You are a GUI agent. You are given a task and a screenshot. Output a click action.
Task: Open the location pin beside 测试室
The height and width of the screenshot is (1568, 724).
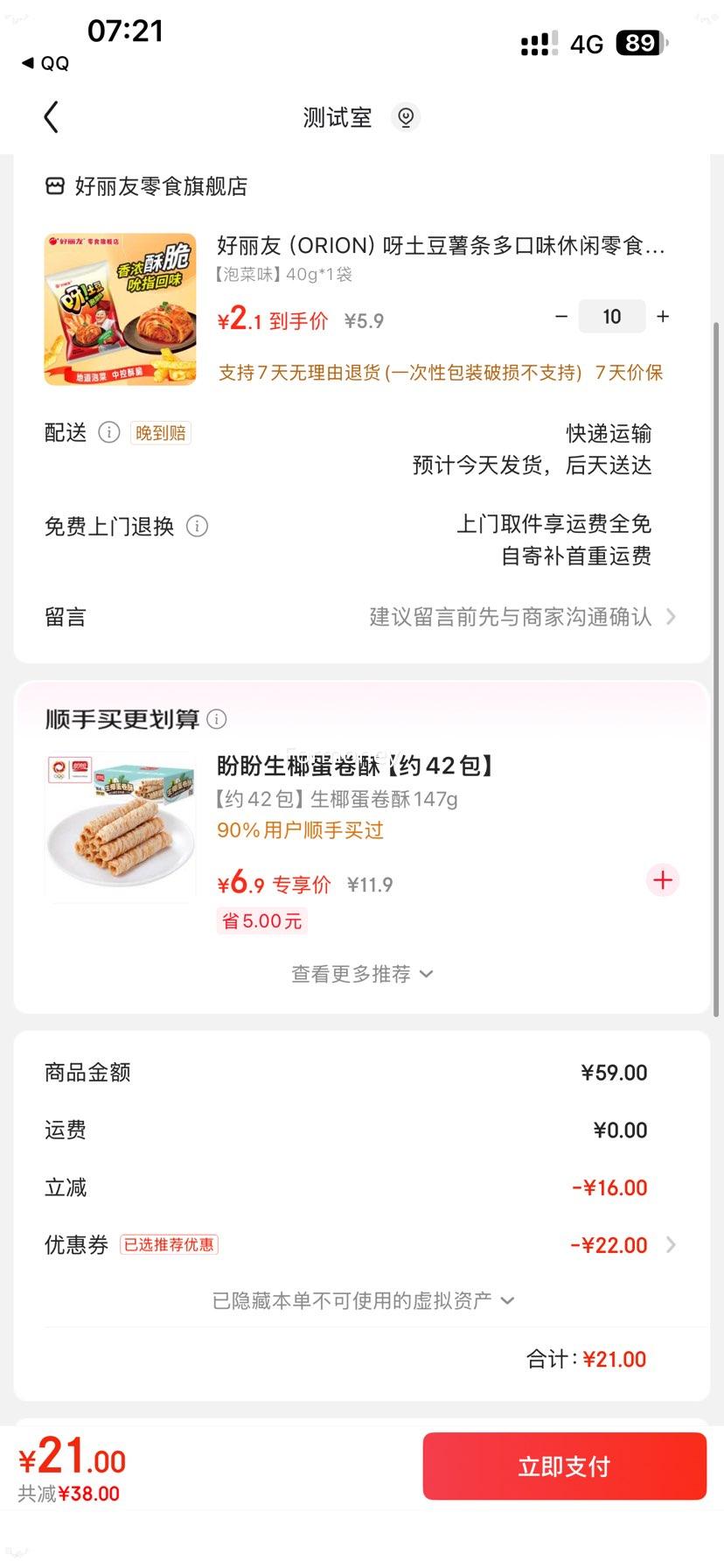[405, 116]
